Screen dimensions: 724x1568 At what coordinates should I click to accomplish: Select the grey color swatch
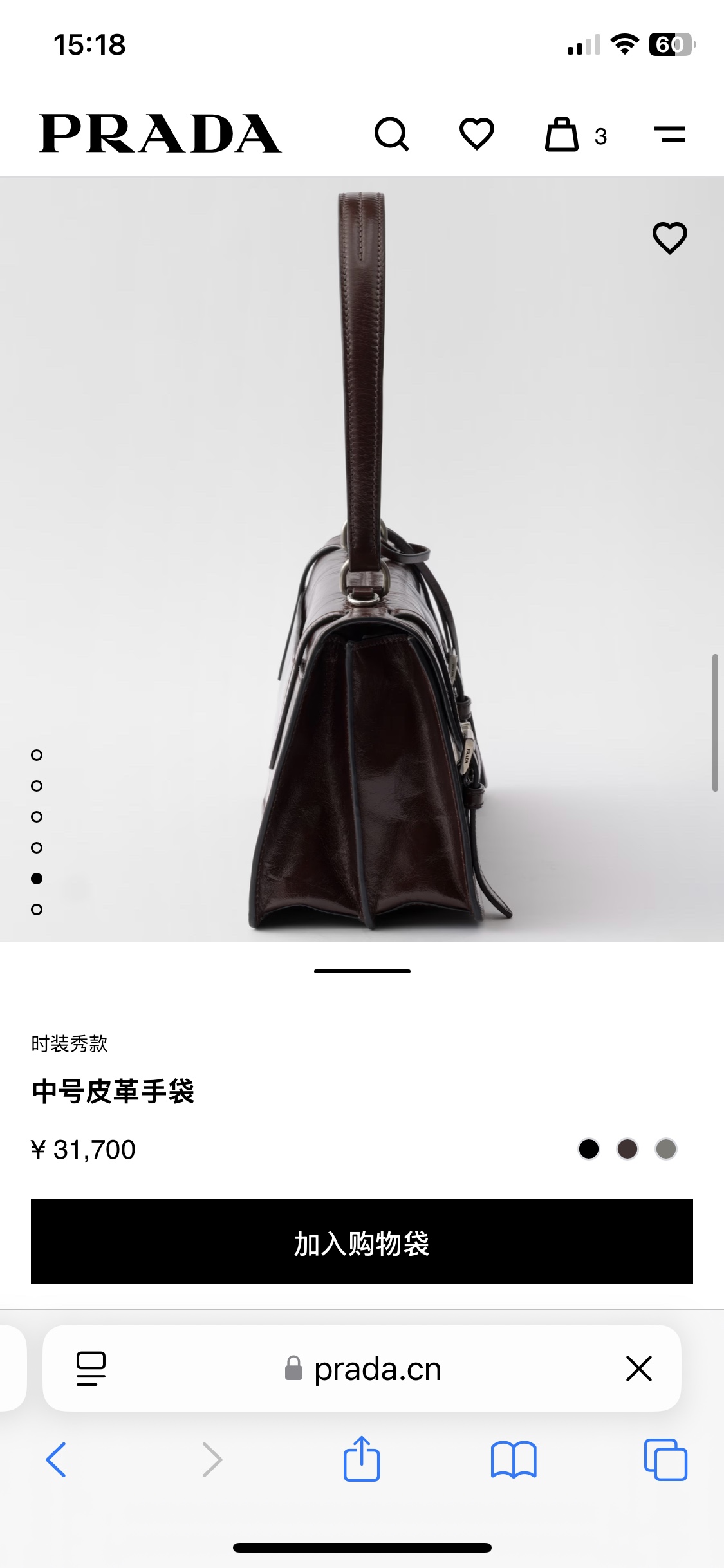tap(666, 1149)
